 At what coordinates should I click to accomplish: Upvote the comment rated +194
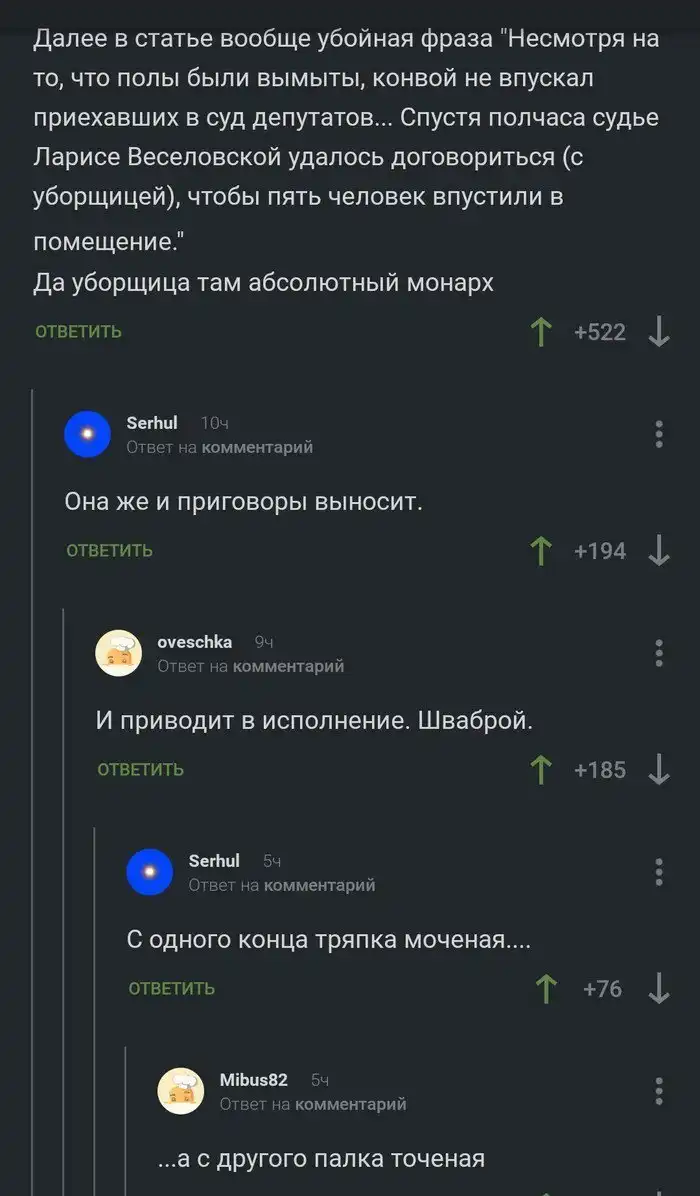(540, 551)
